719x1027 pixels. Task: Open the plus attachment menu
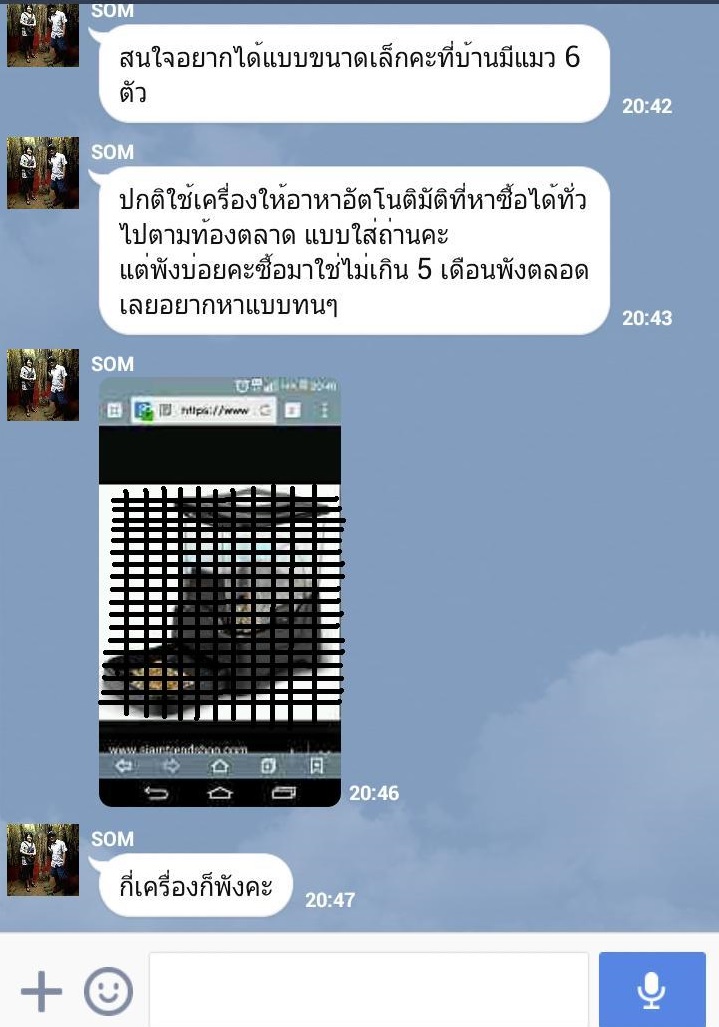pyautogui.click(x=41, y=991)
